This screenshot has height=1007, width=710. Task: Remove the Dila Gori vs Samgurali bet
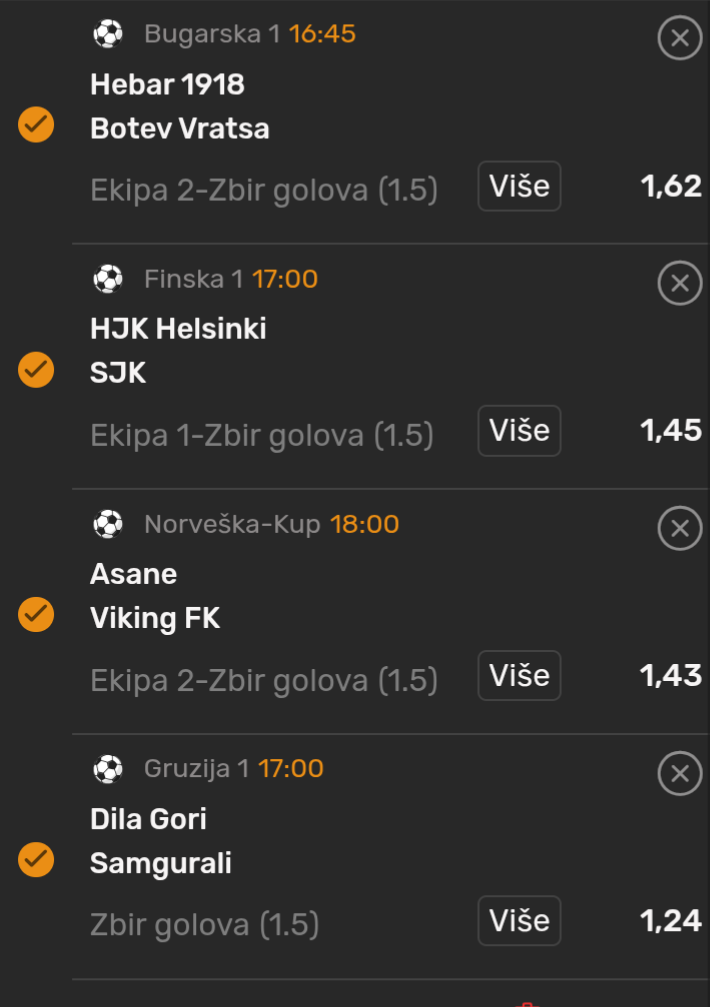tap(680, 774)
